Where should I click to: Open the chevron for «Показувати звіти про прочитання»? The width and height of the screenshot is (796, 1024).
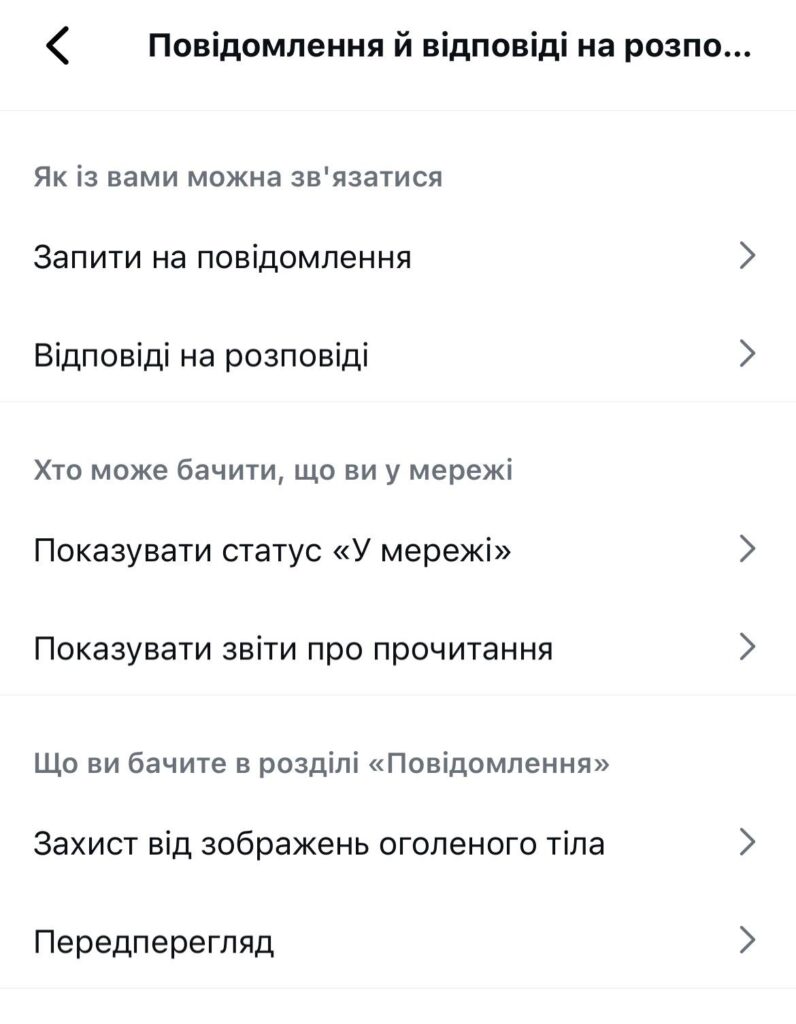745,647
